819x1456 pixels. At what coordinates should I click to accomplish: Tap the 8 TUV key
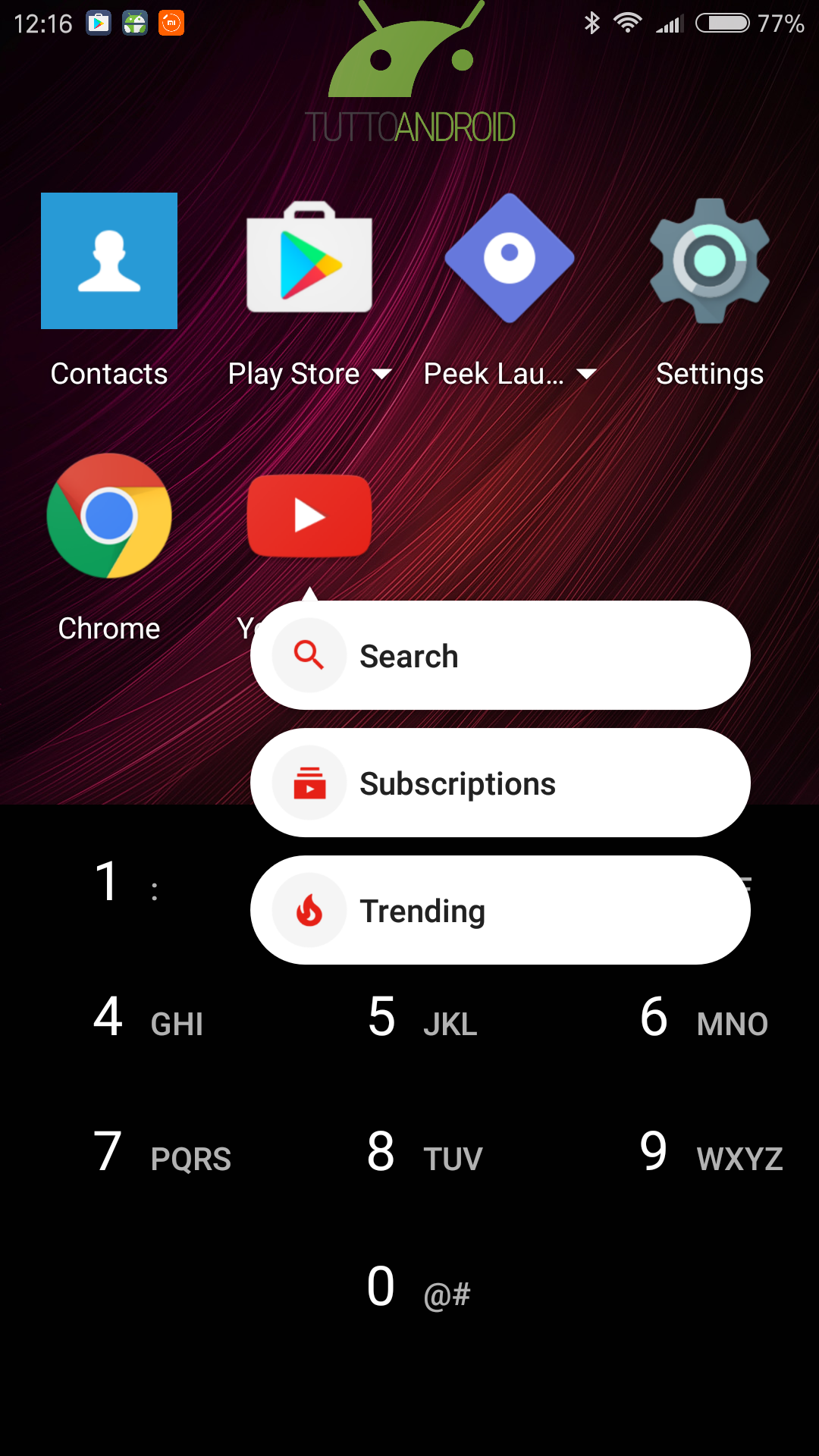click(423, 1153)
